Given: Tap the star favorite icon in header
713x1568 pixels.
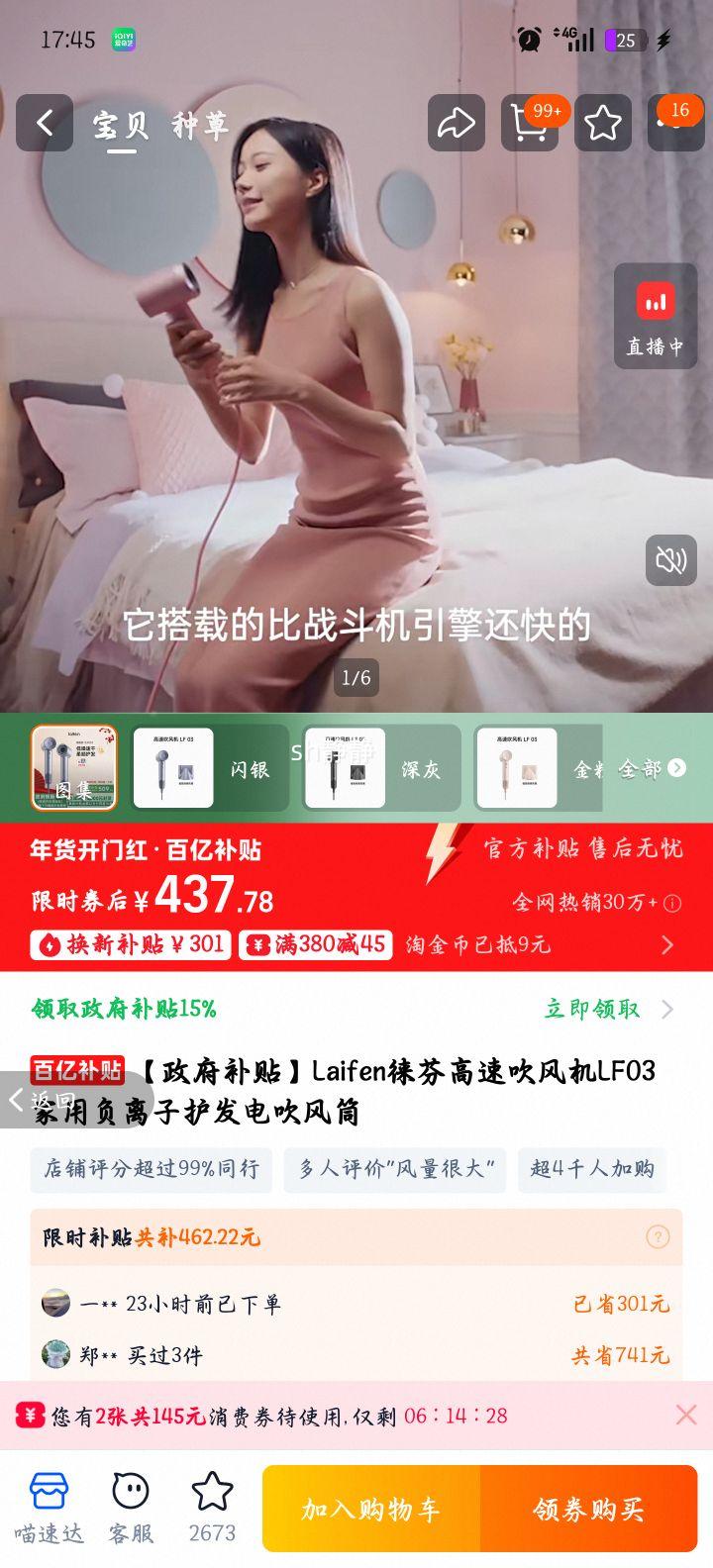Looking at the screenshot, I should point(602,123).
